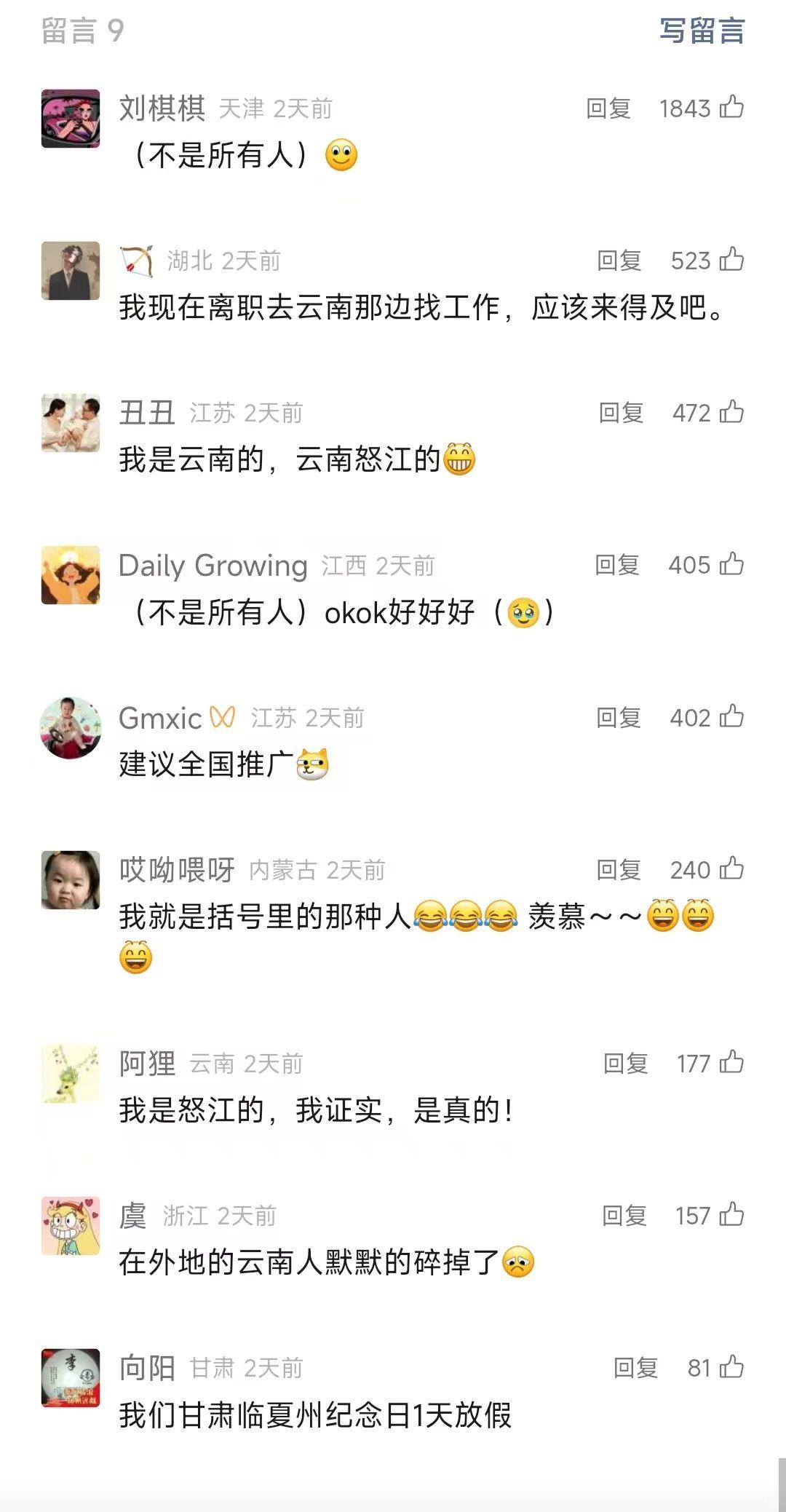Like Gmxic's 建议全国推广 comment
This screenshot has height=1512, width=786.
[x=731, y=717]
